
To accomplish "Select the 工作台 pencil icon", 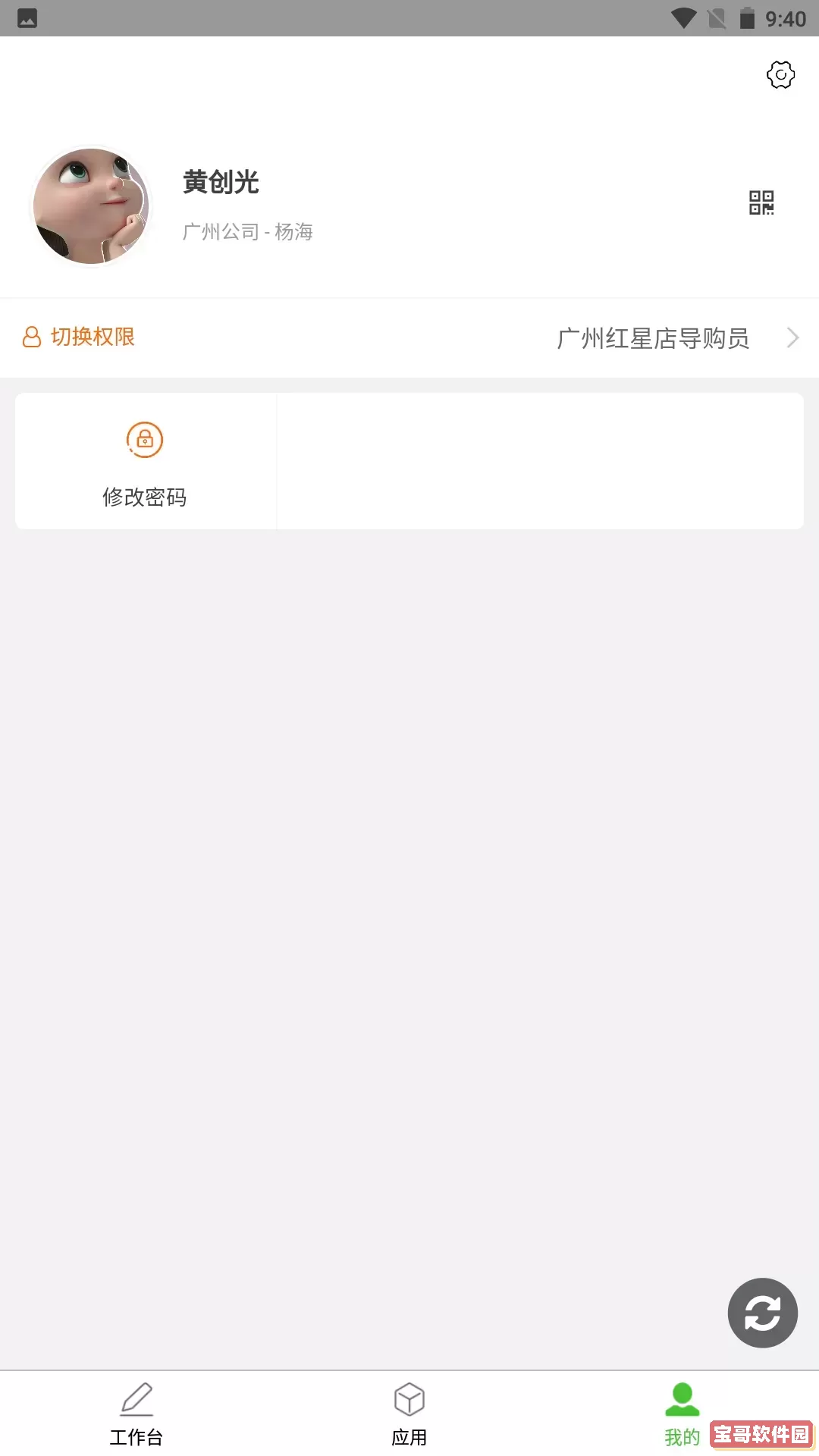I will (x=137, y=1399).
